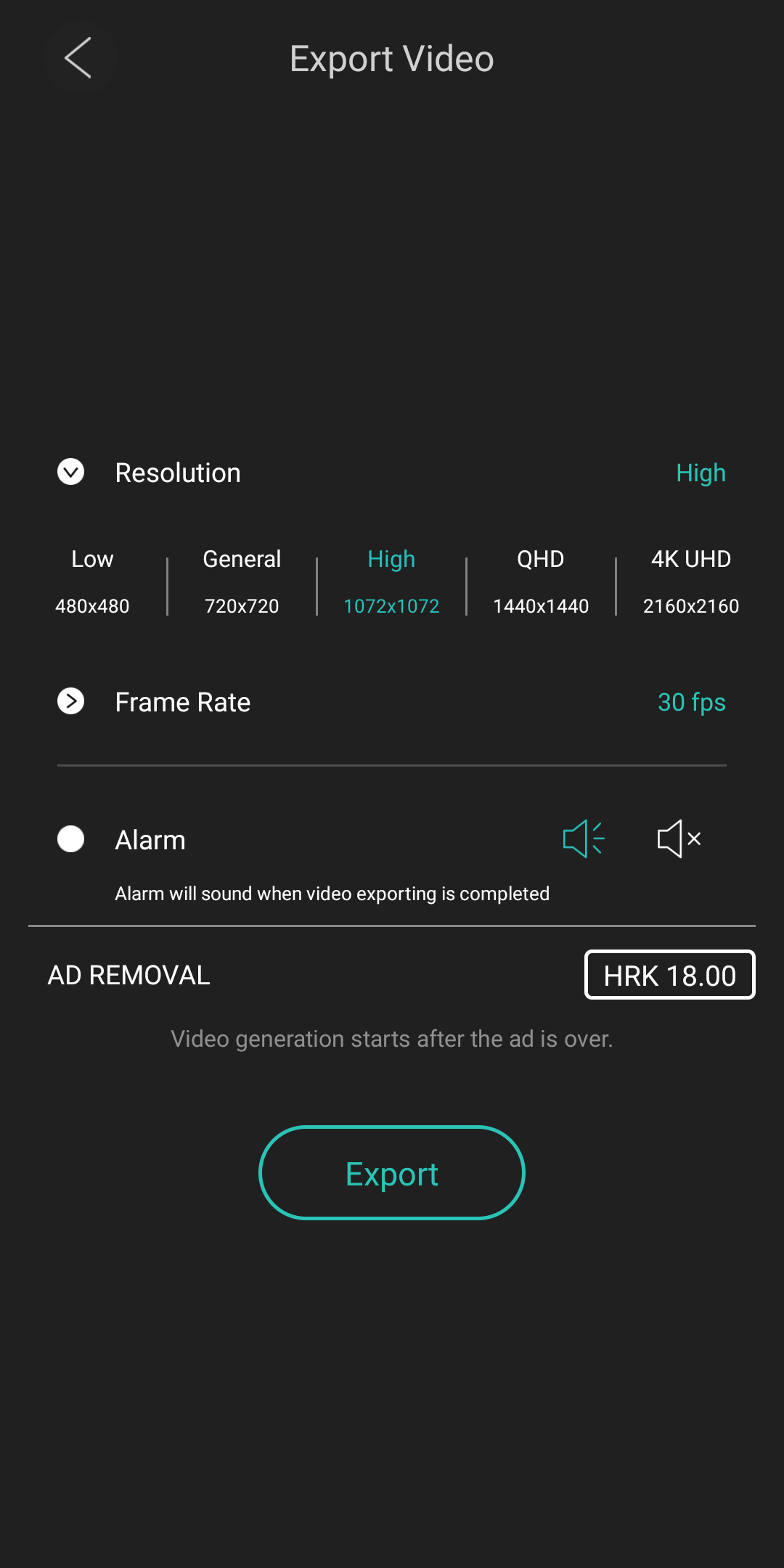Expand the Frame Rate options
Image resolution: width=784 pixels, height=1568 pixels.
(x=71, y=701)
